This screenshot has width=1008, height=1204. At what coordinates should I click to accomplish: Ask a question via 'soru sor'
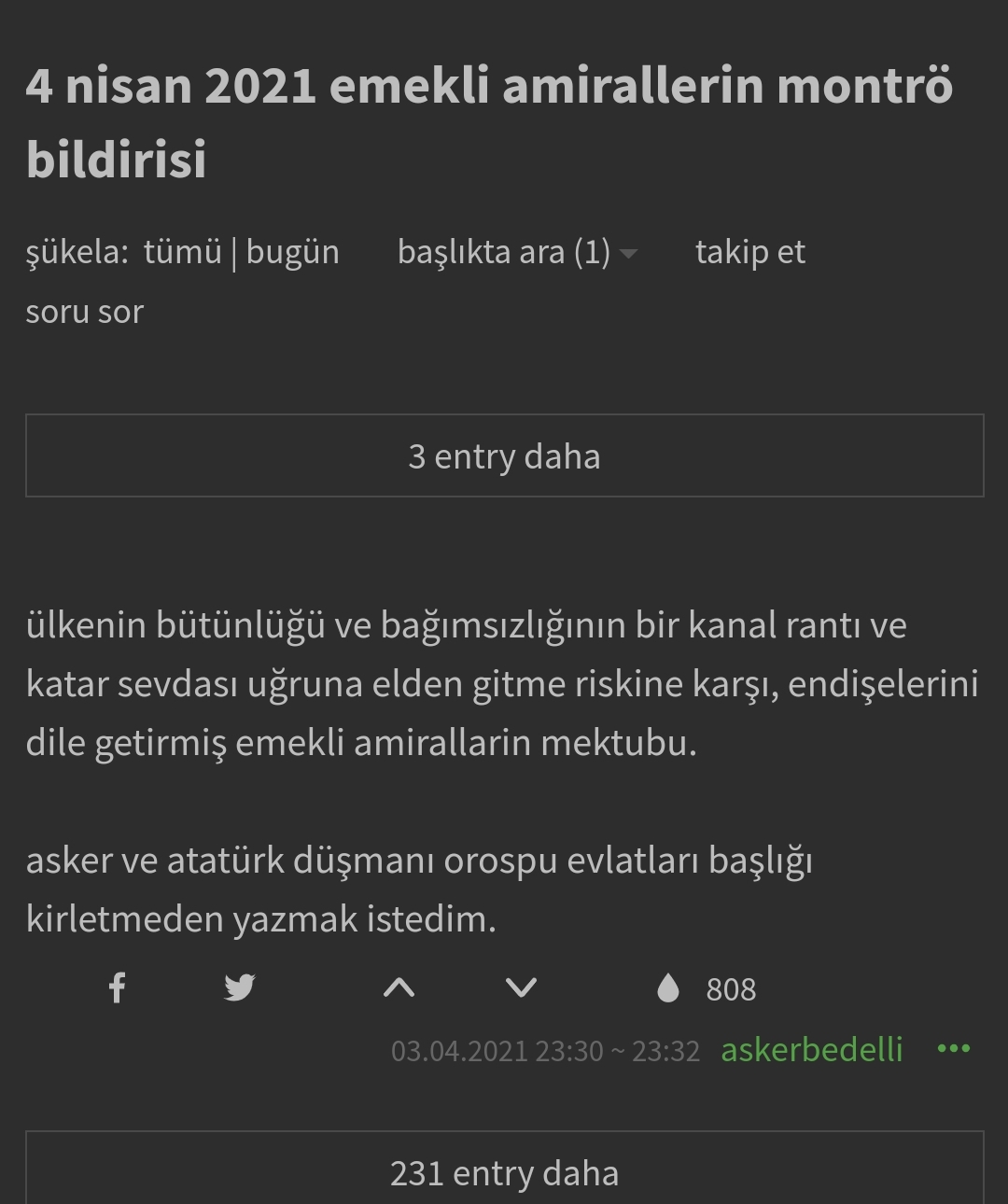tap(85, 311)
